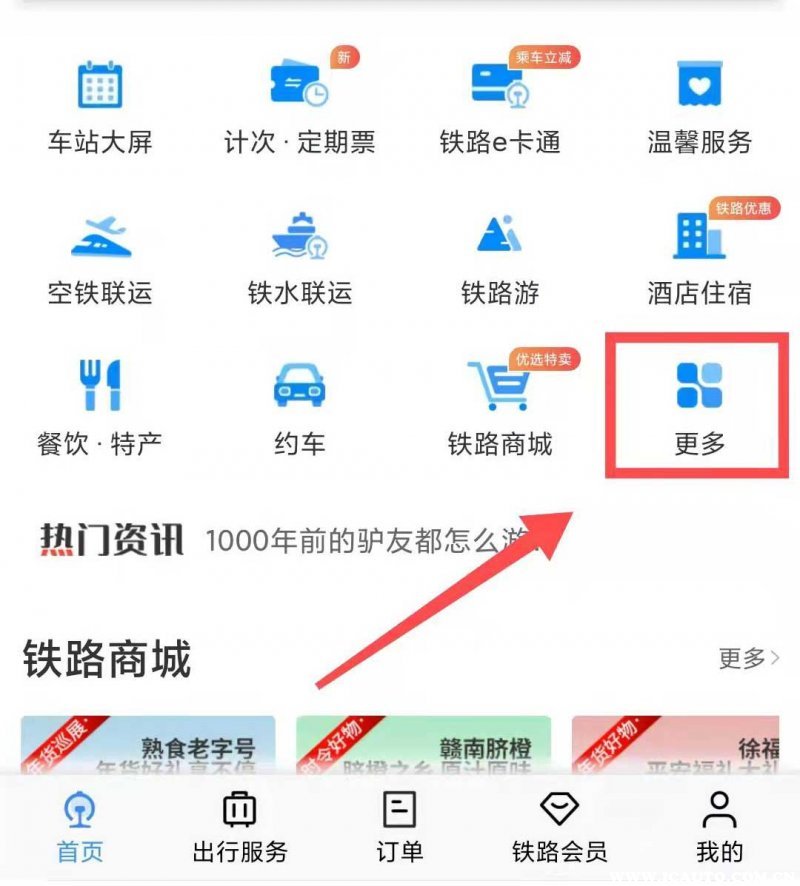The image size is (800, 886).
Task: Switch to 出行服务 tab
Action: point(240,828)
